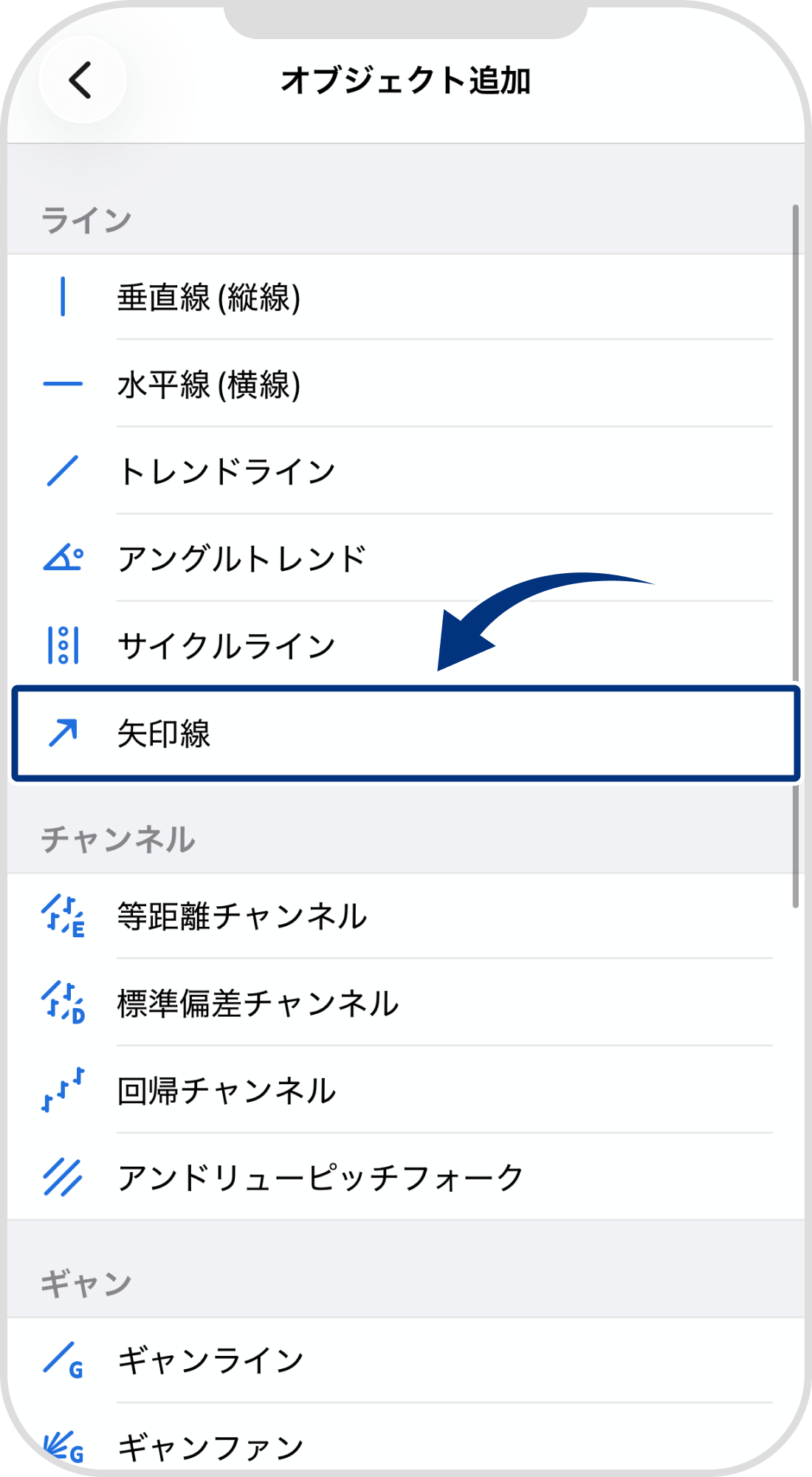Go back using the chevron button
Image resolution: width=812 pixels, height=1477 pixels.
81,80
